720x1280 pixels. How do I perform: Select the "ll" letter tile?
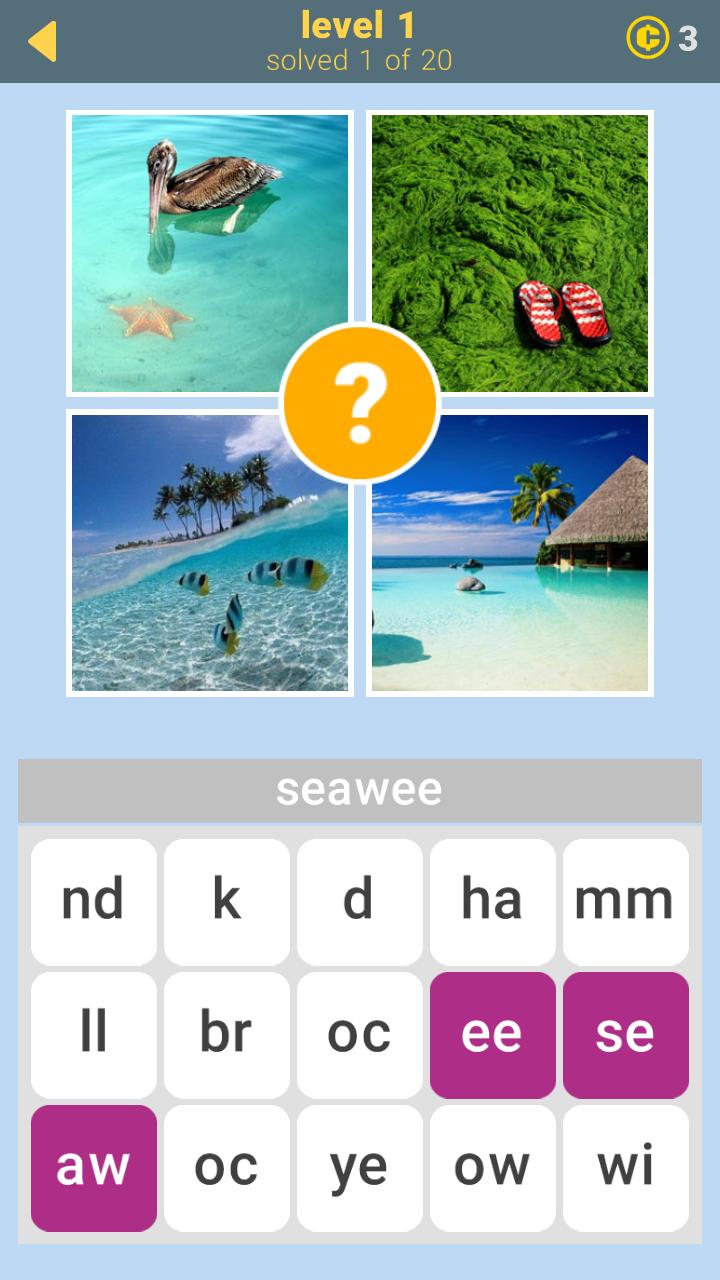click(x=94, y=1034)
